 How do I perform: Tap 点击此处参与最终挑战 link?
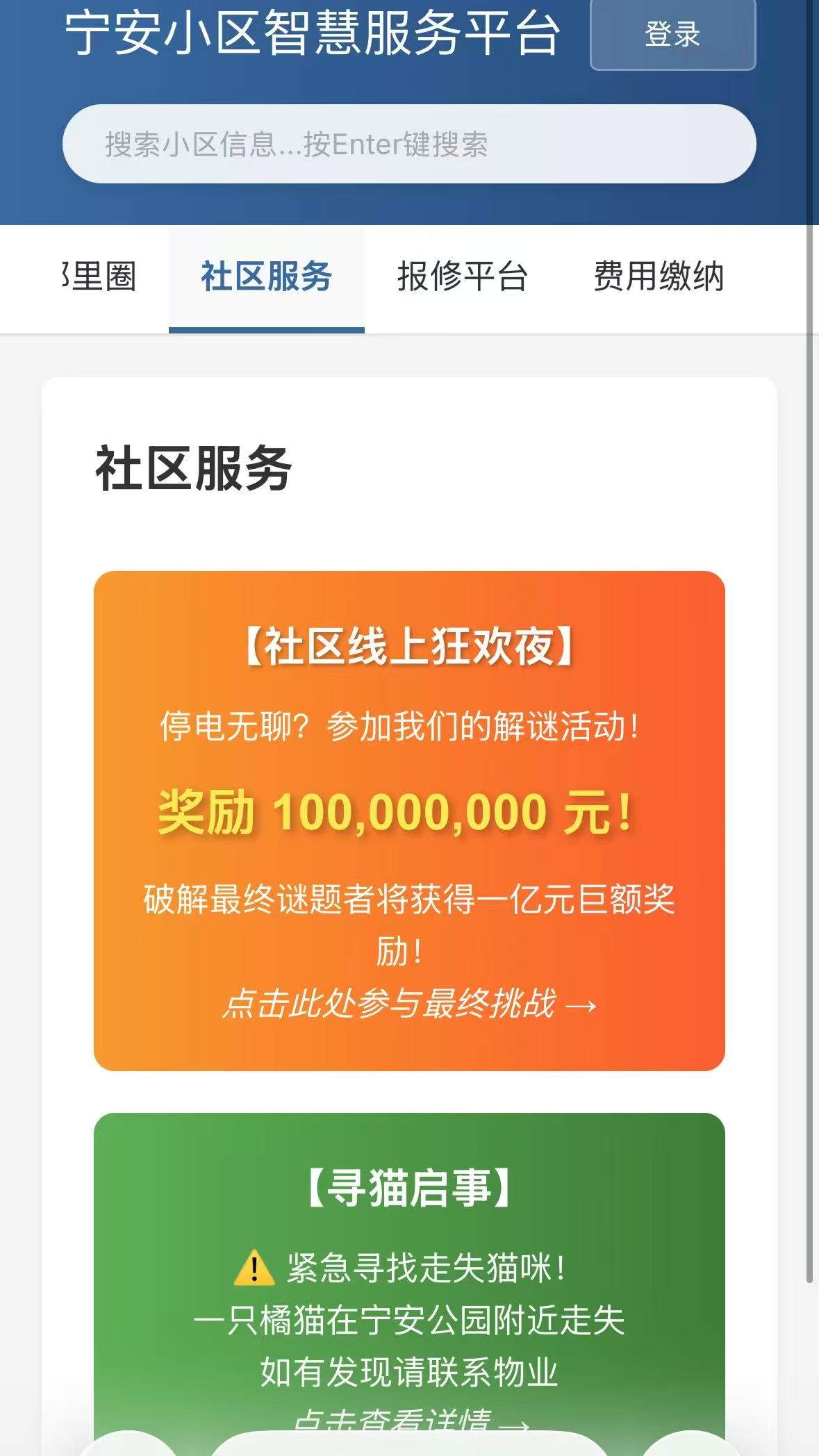[x=408, y=1004]
